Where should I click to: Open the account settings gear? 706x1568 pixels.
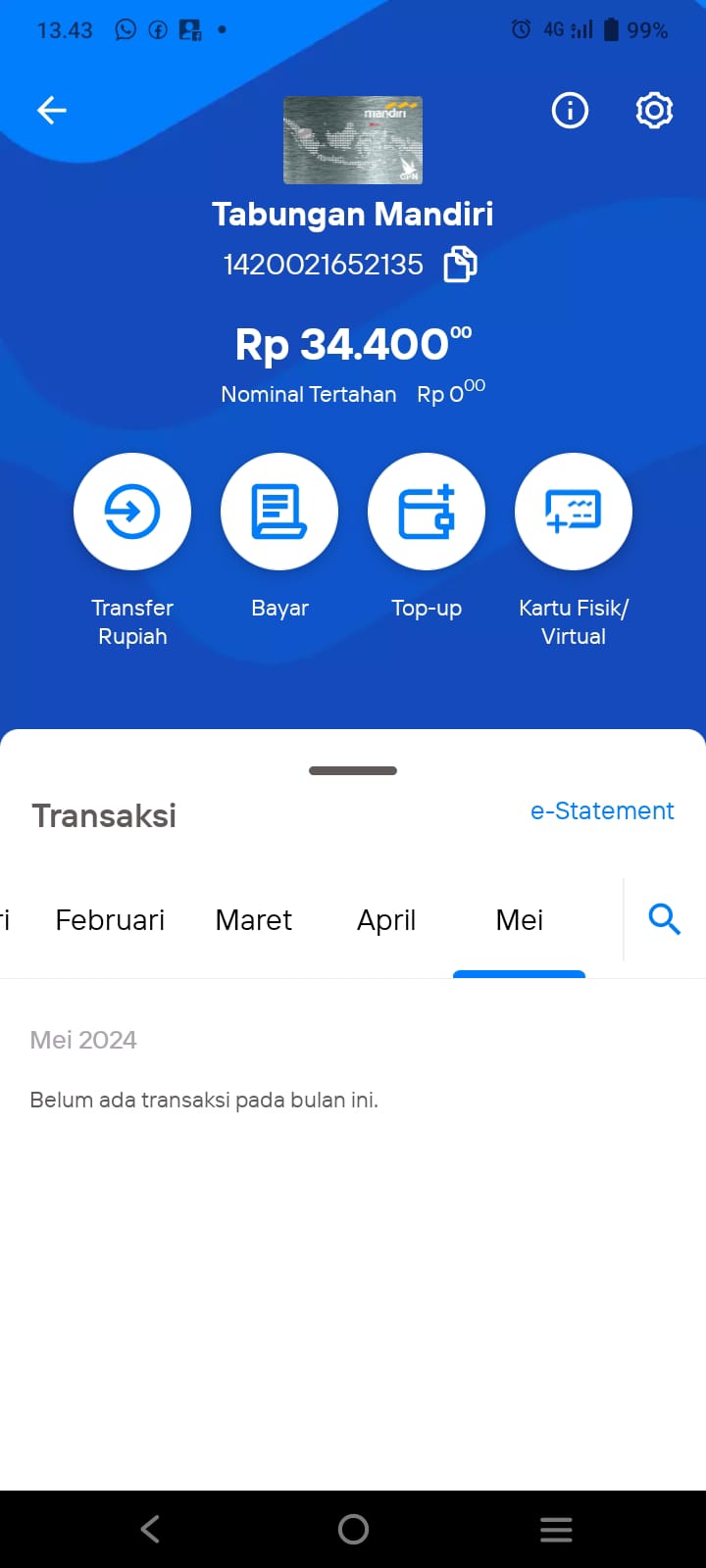point(654,111)
